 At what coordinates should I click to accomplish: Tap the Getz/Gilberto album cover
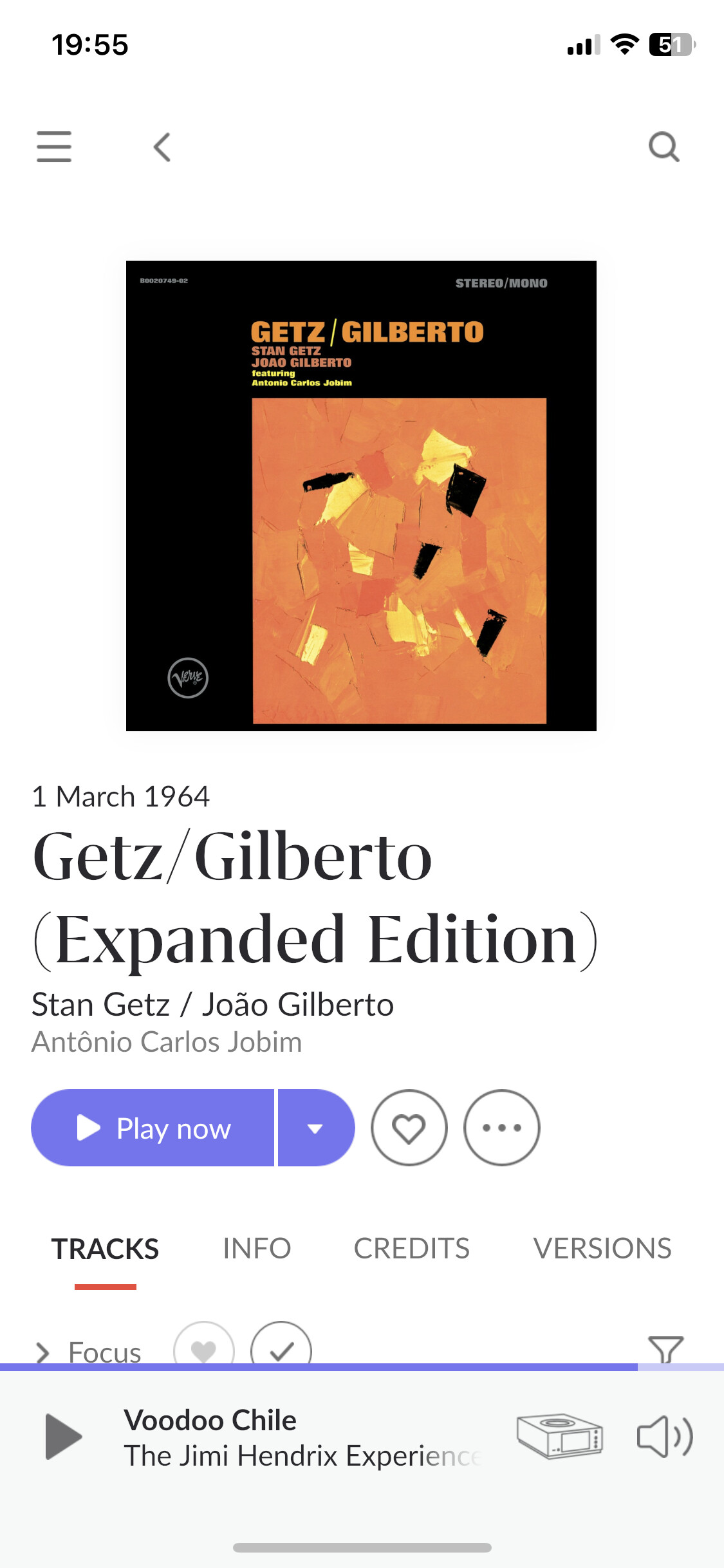361,496
